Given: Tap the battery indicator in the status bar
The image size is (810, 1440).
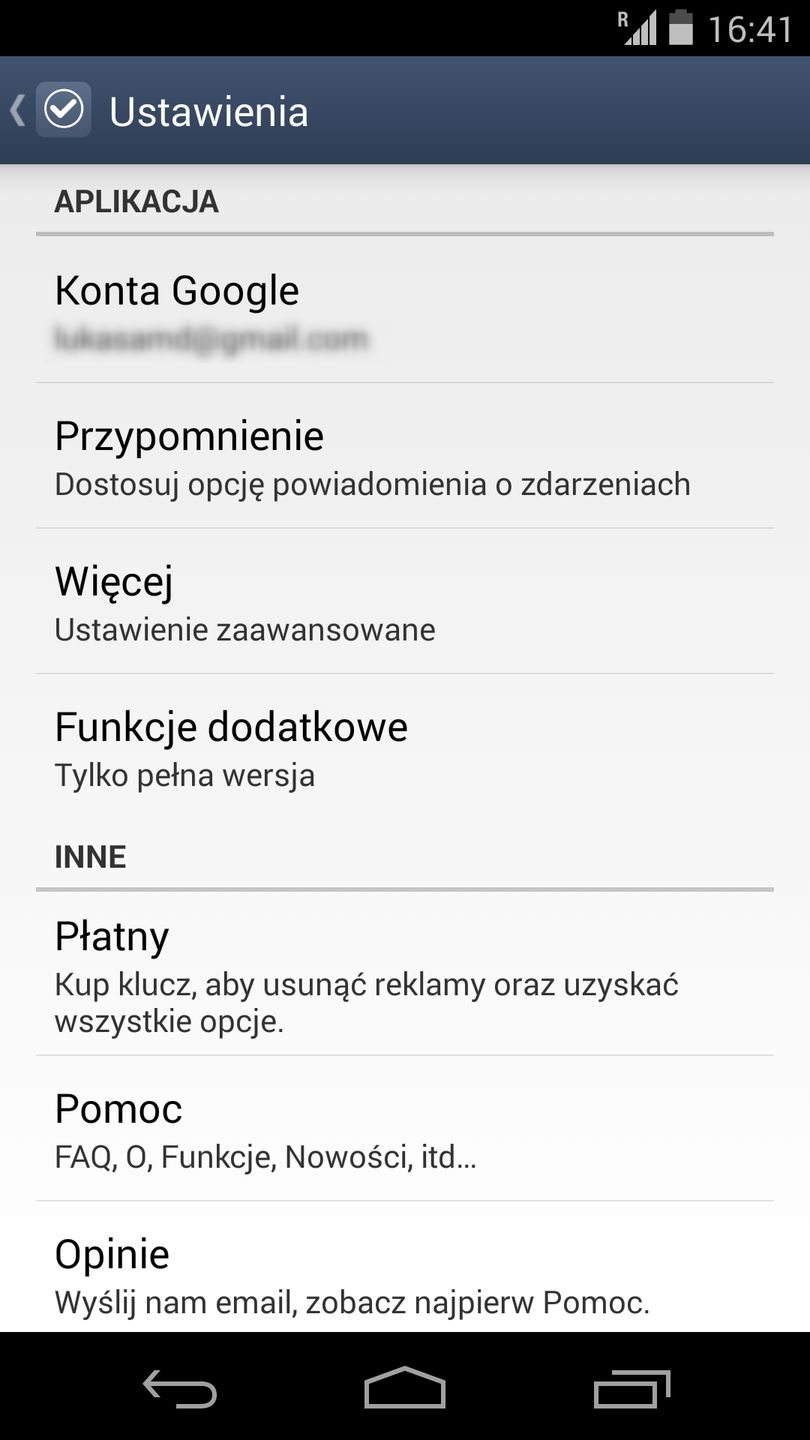Looking at the screenshot, I should pyautogui.click(x=683, y=28).
